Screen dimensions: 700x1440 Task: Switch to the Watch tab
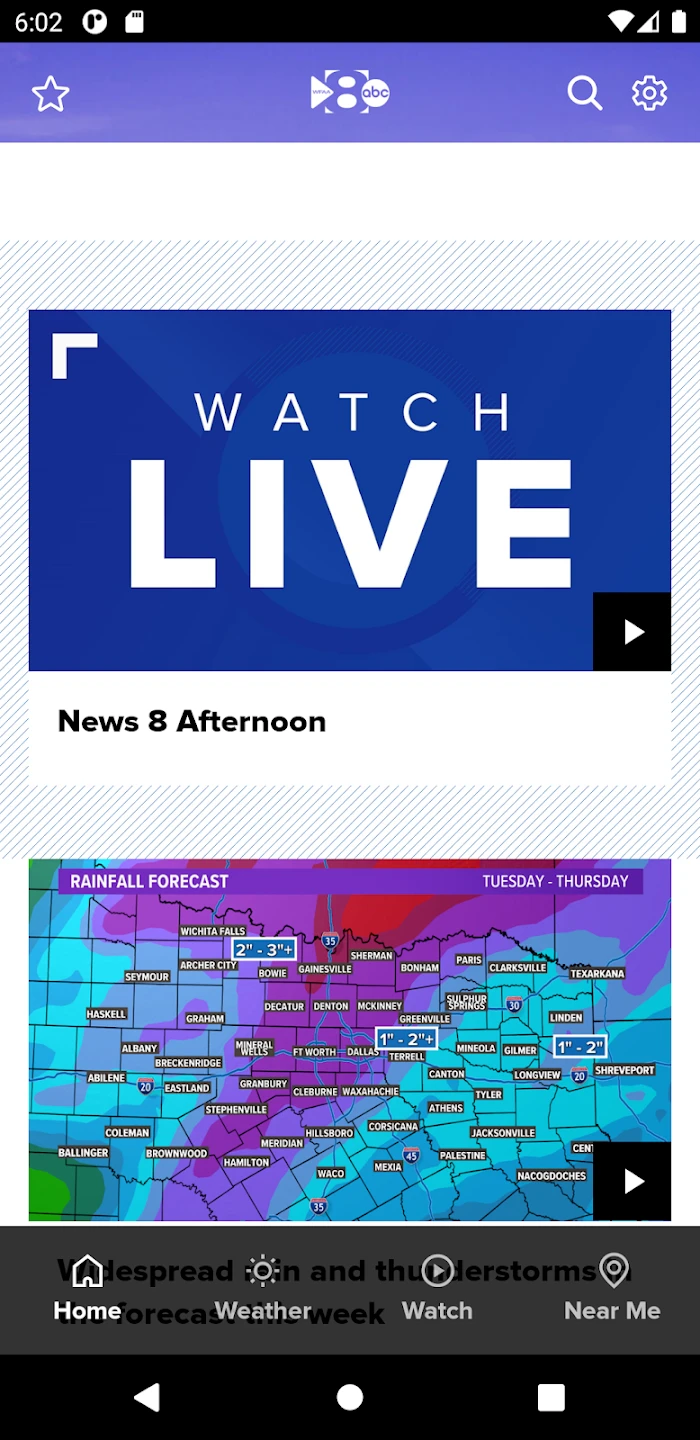point(437,1289)
